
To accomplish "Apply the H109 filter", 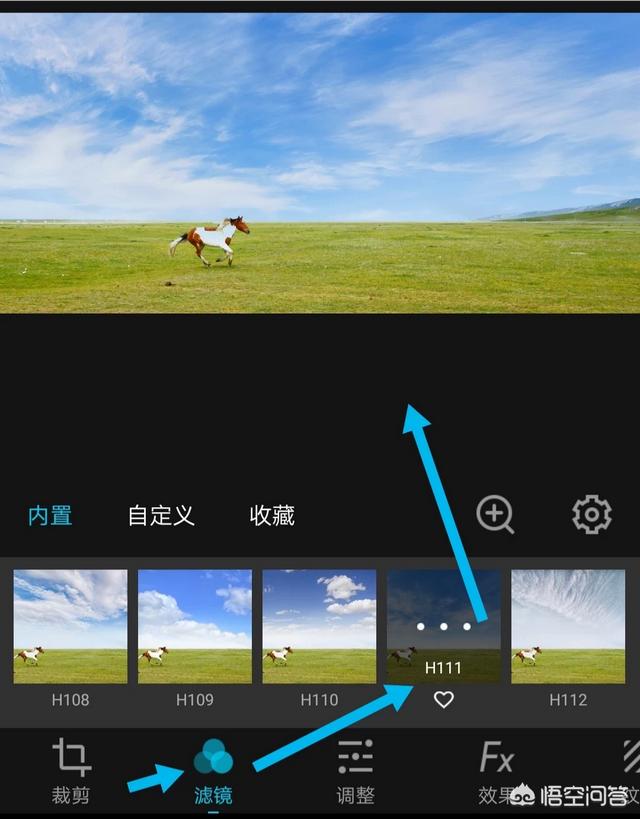I will (x=194, y=627).
